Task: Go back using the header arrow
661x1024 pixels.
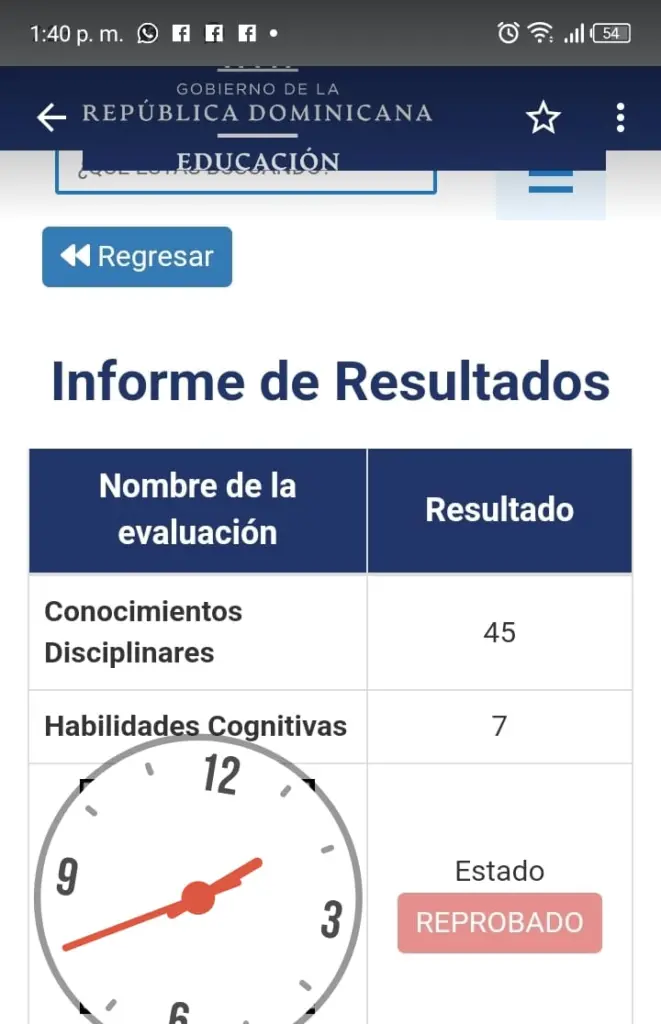Action: coord(51,118)
